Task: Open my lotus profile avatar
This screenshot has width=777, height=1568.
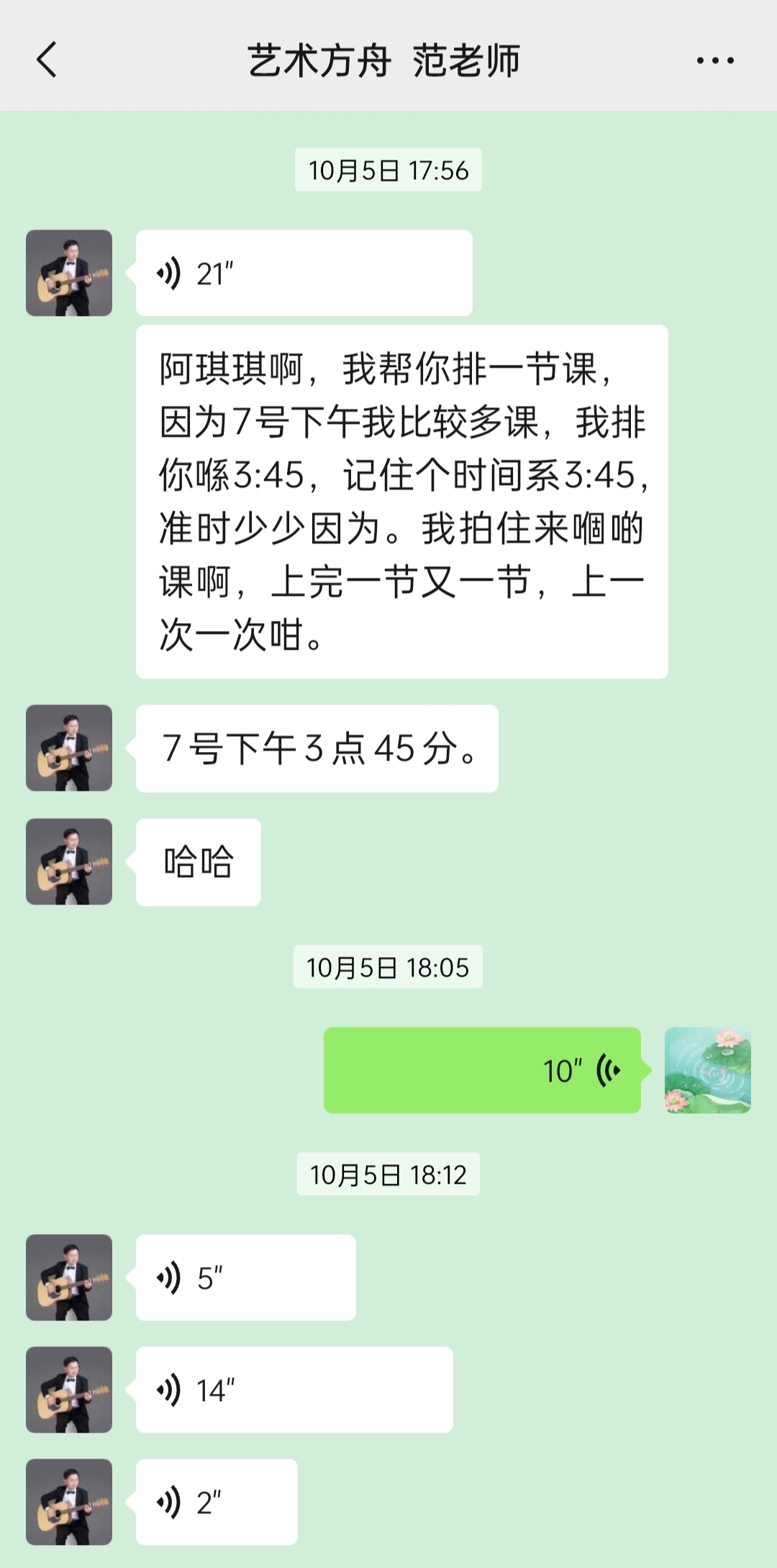Action: 707,1070
